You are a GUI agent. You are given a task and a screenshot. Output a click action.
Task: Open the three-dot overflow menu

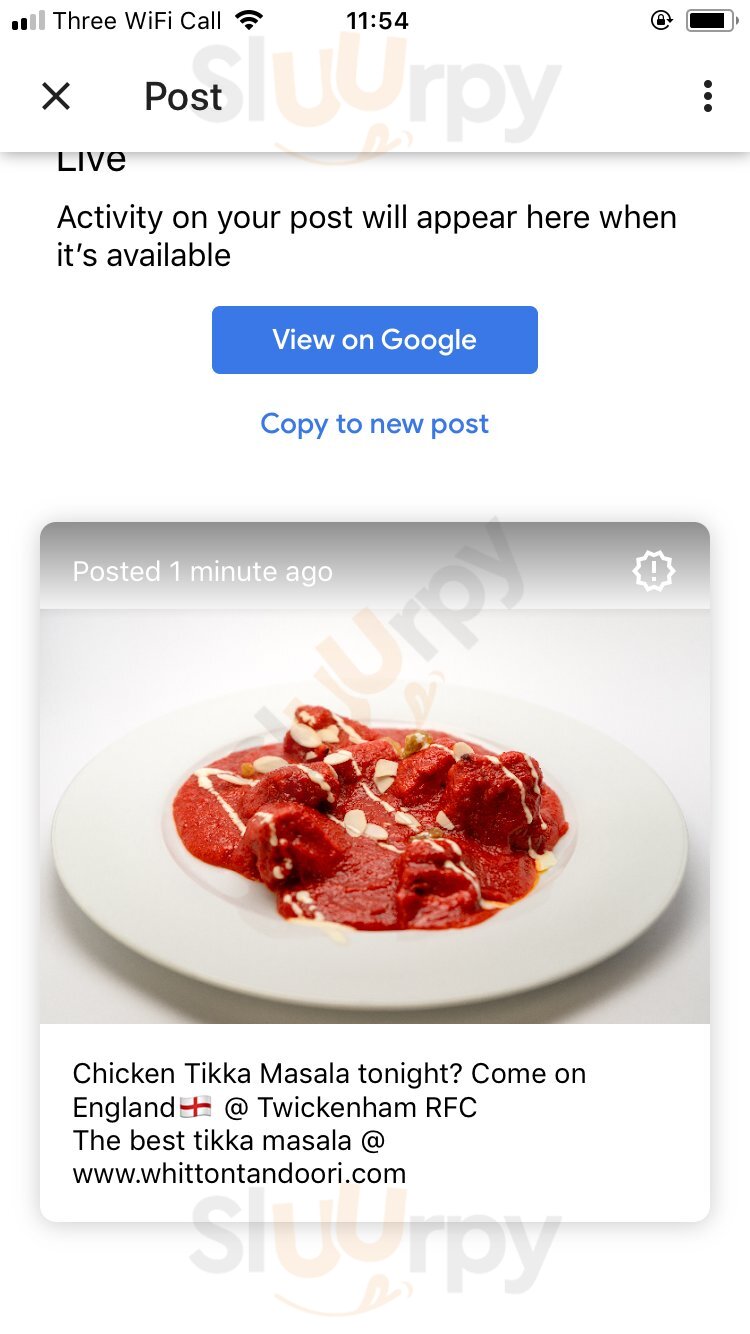point(707,96)
